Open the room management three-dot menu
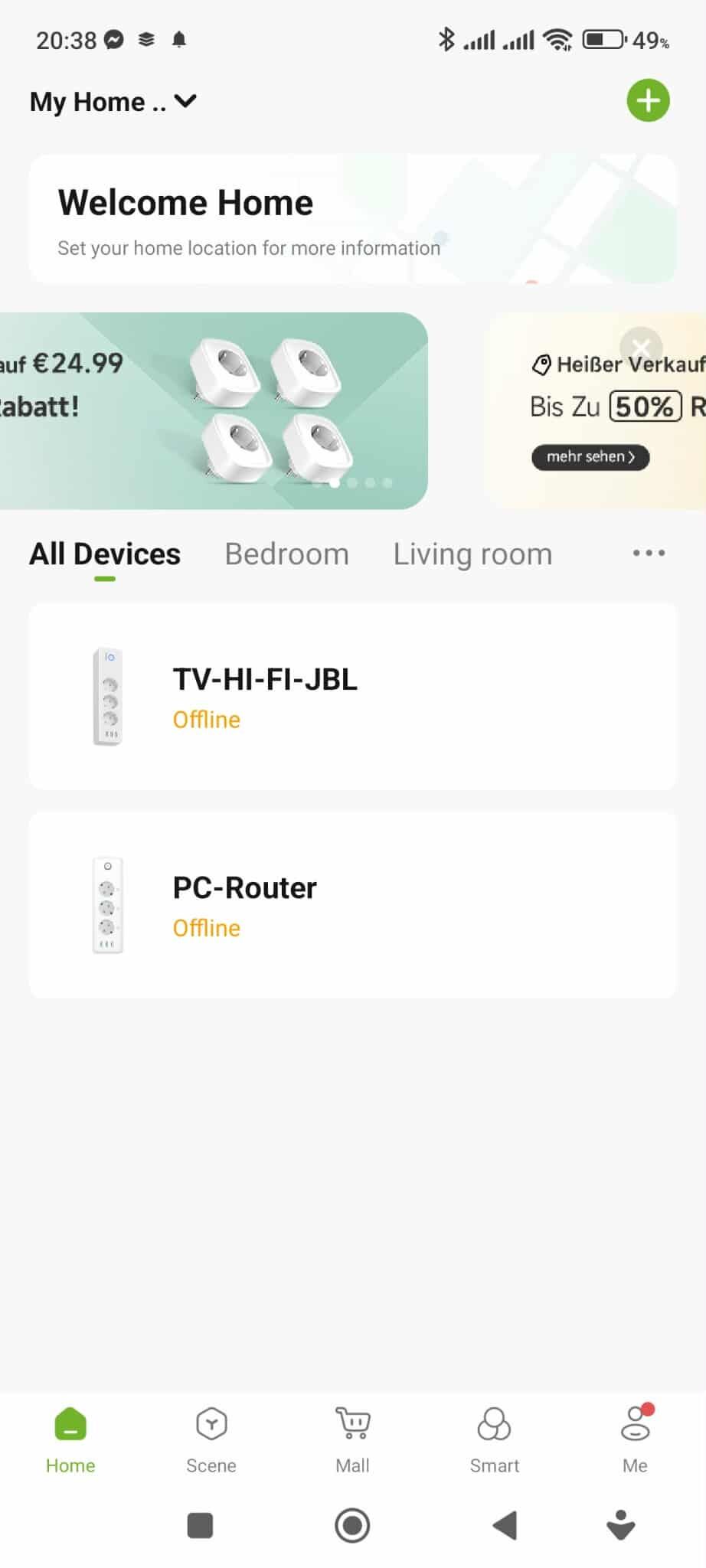Image resolution: width=706 pixels, height=1568 pixels. [x=649, y=553]
